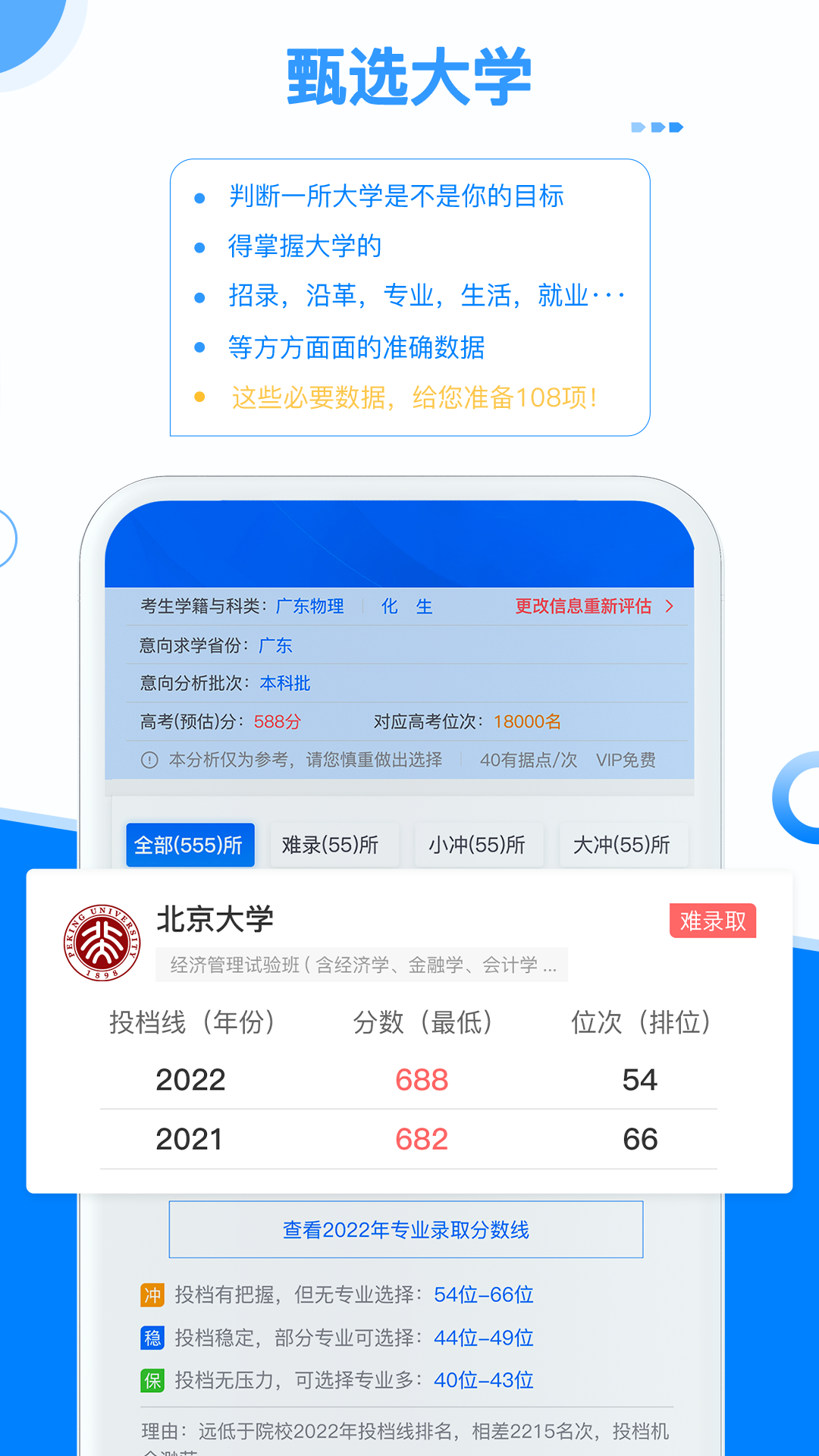819x1456 pixels.
Task: Open the 广东 province selector
Action: point(276,645)
